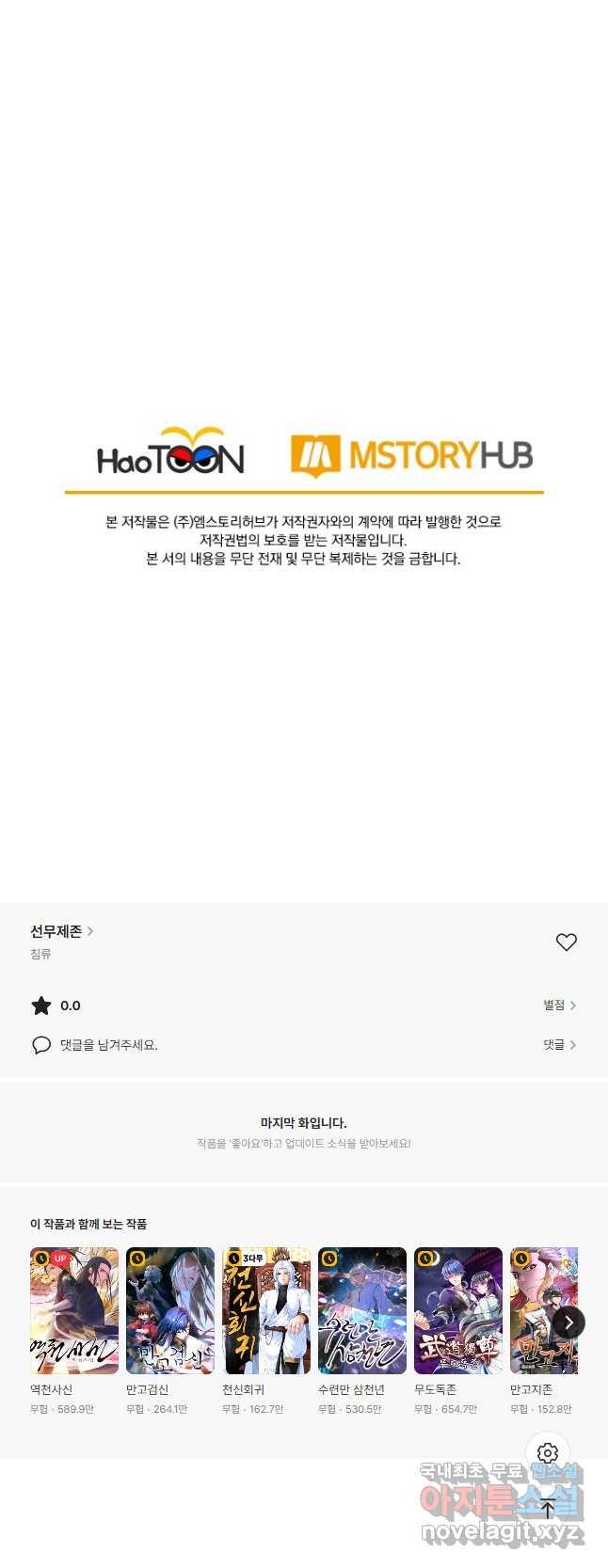
Task: Open the 무도독존 webtoon card
Action: (458, 1310)
